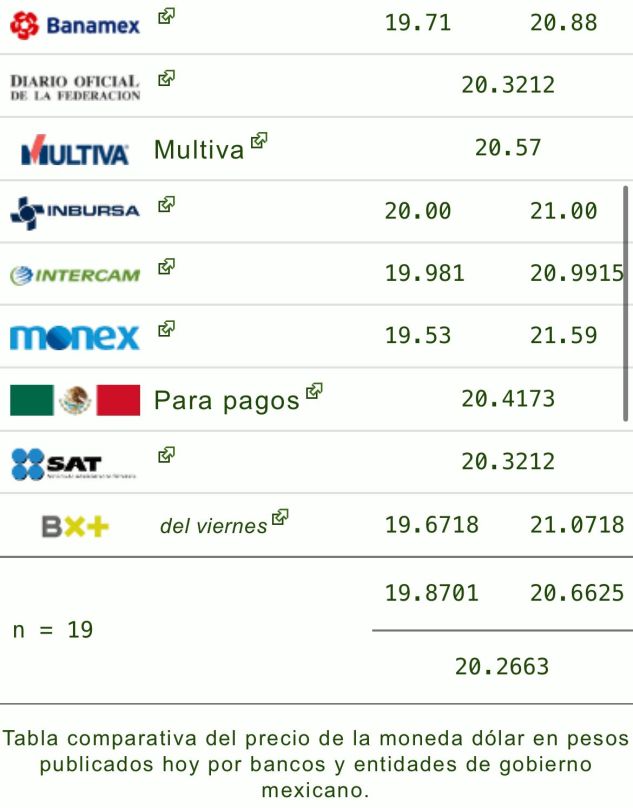The image size is (633, 808).
Task: Open the Inbursa external link icon
Action: pos(166,205)
